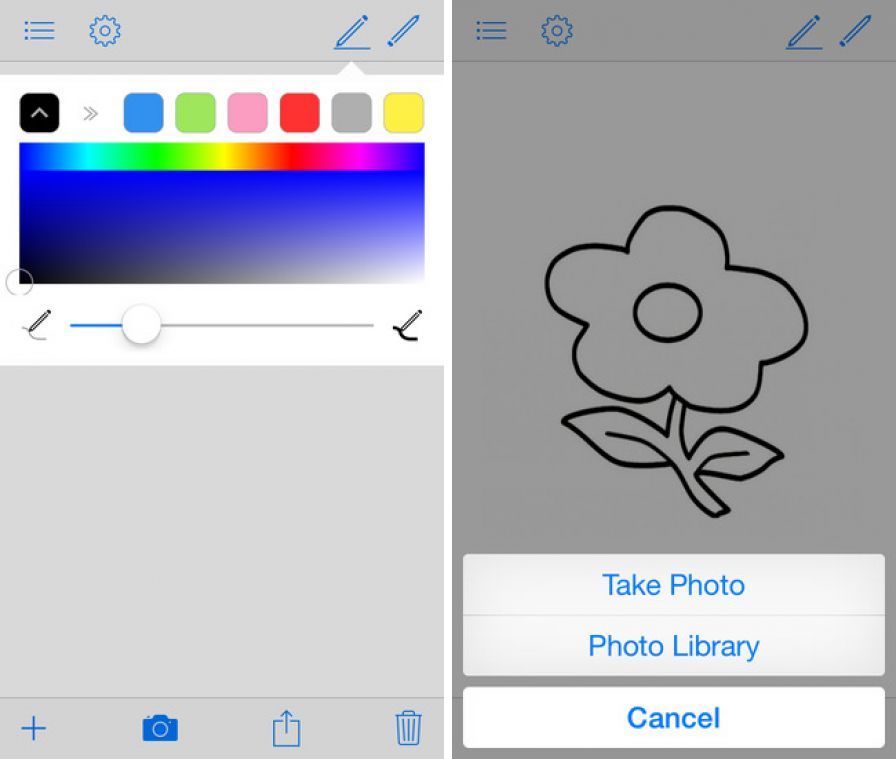896x759 pixels.
Task: Choose the gray color swatch
Action: point(351,113)
